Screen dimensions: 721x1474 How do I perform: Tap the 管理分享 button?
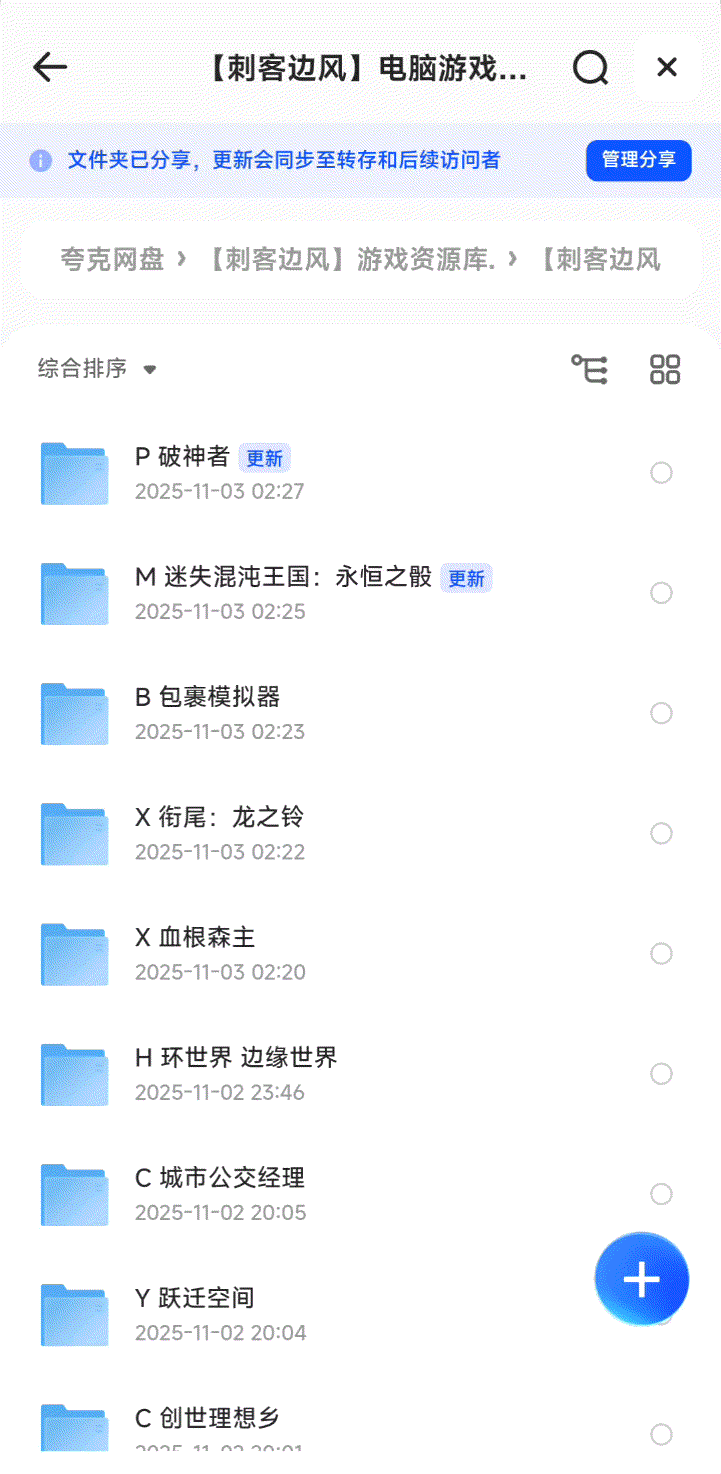pyautogui.click(x=638, y=160)
